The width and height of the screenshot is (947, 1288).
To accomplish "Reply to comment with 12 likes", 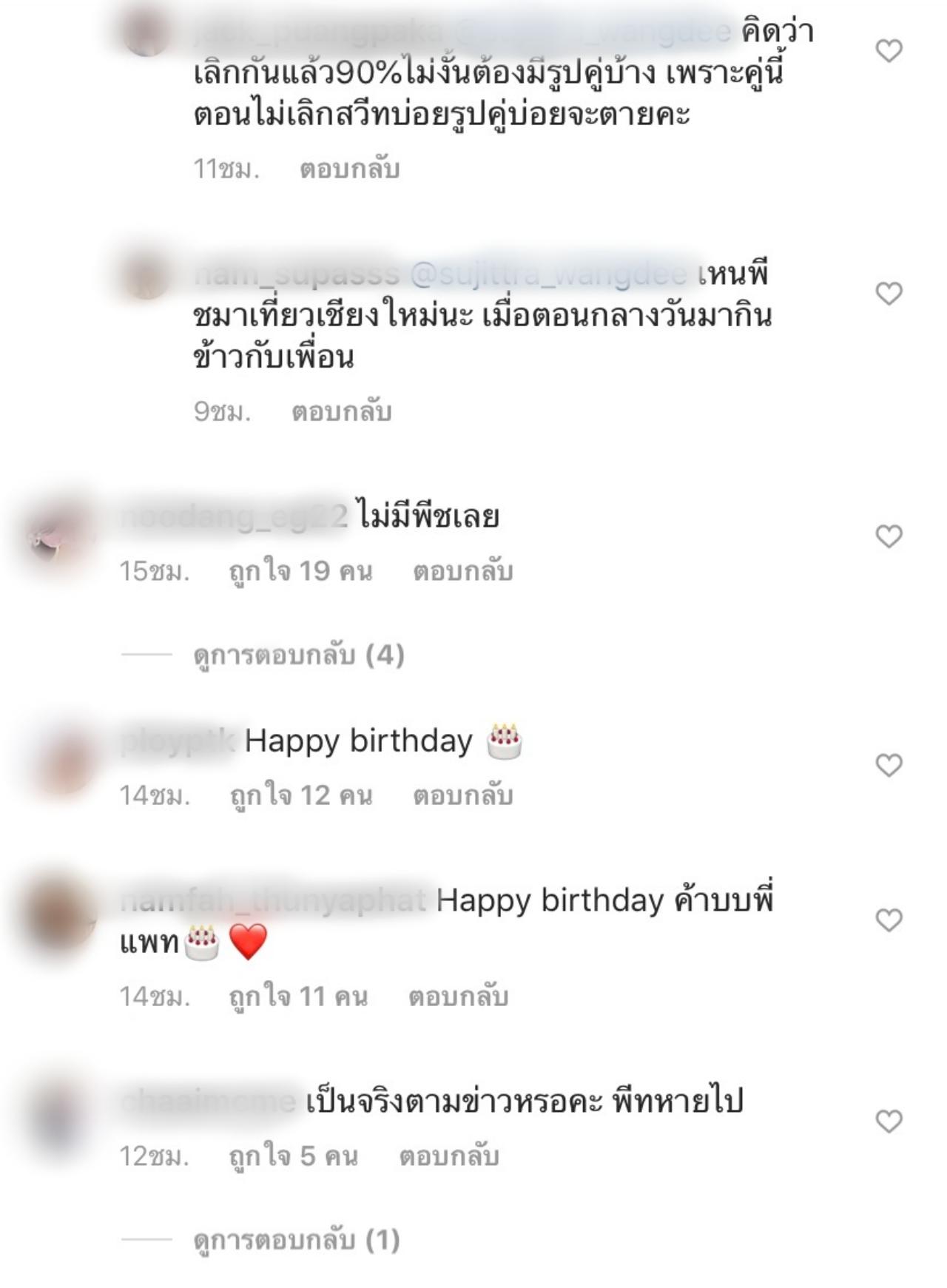I will pos(462,796).
